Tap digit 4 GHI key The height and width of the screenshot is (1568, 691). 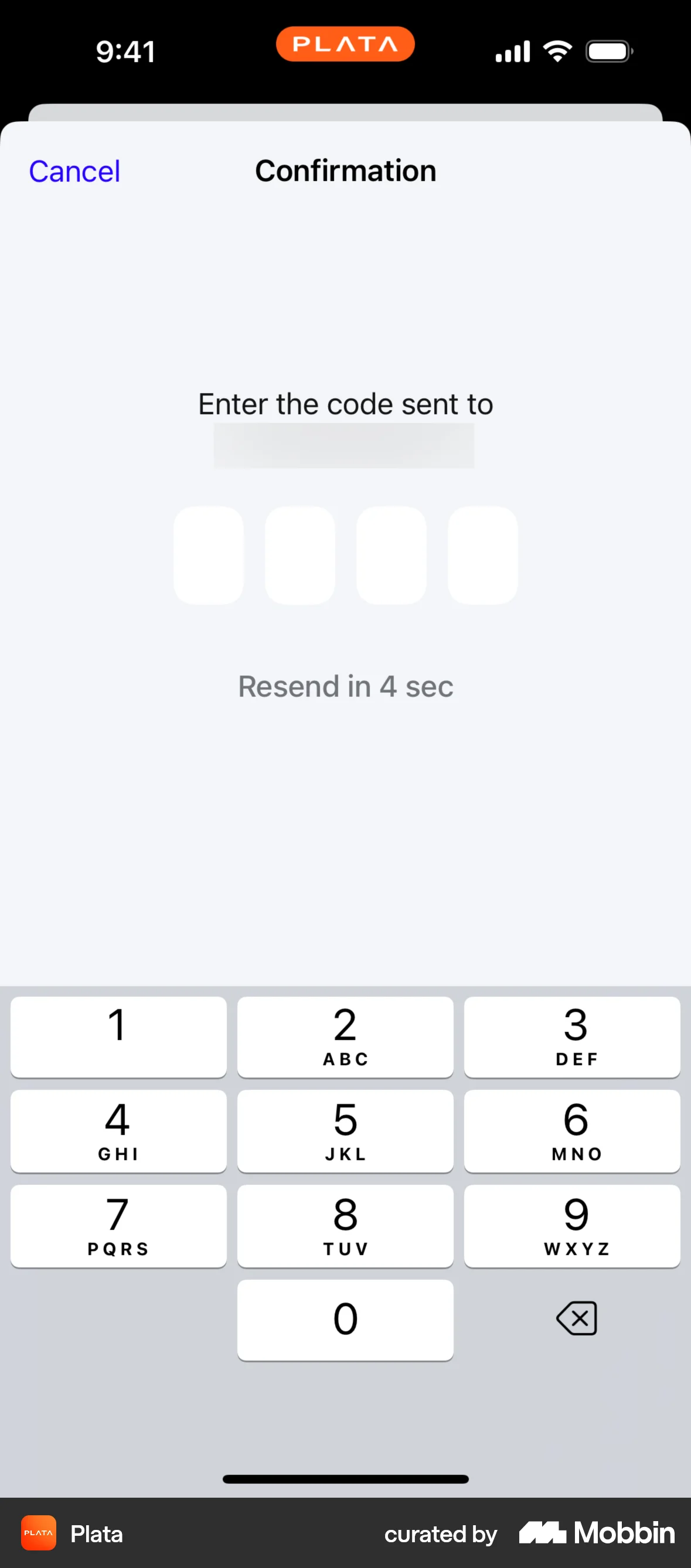[x=118, y=1131]
